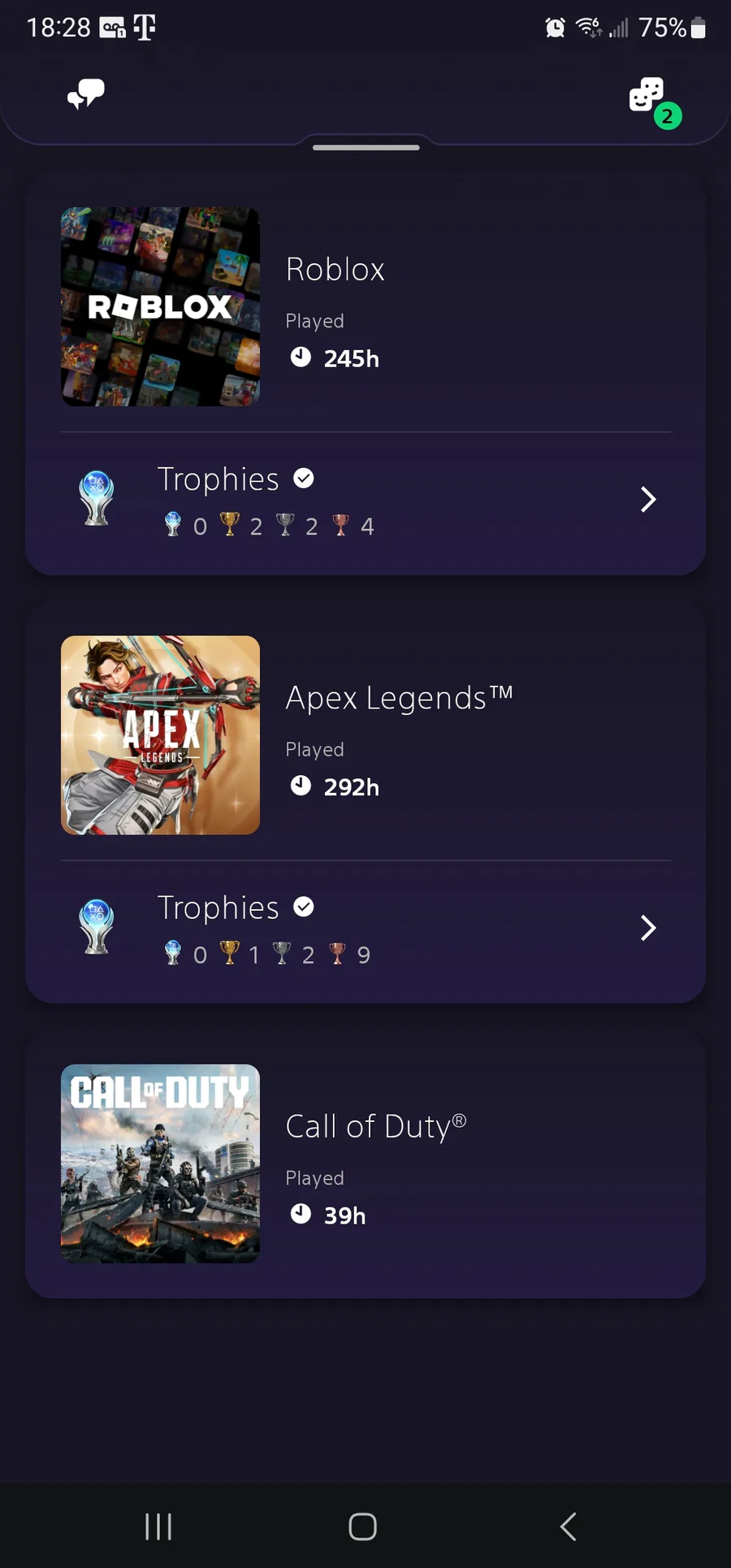Image resolution: width=731 pixels, height=1568 pixels.
Task: Go back with system back button
Action: pos(569,1527)
